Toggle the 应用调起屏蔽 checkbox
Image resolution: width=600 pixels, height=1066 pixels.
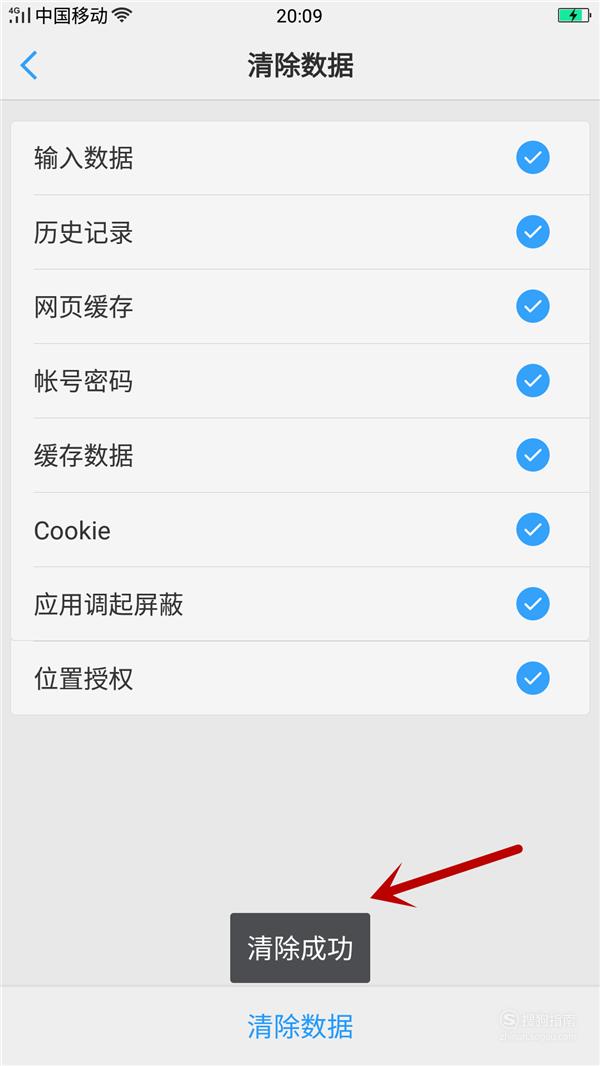[533, 604]
